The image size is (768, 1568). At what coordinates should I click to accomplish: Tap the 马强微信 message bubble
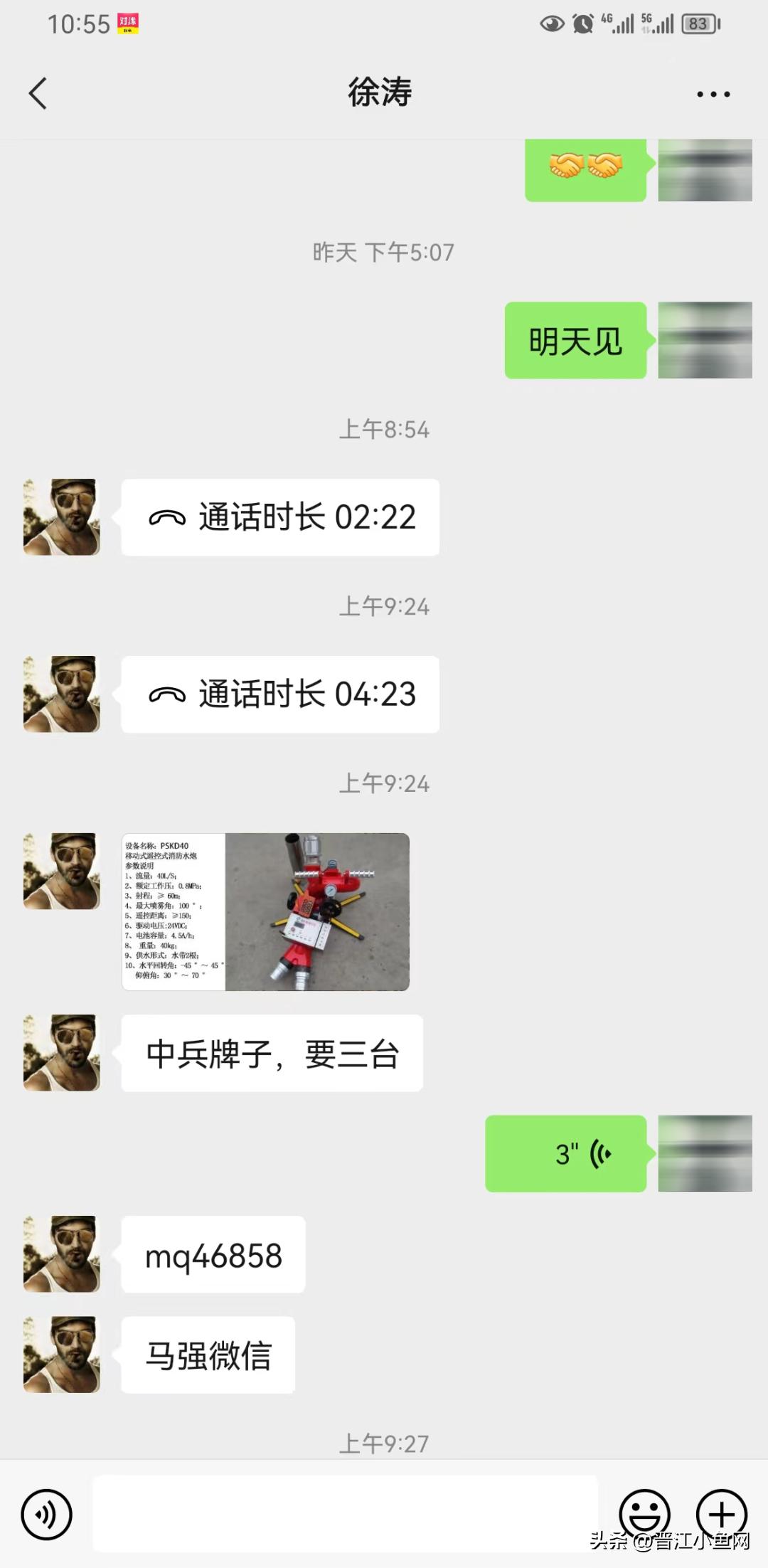(x=207, y=1355)
